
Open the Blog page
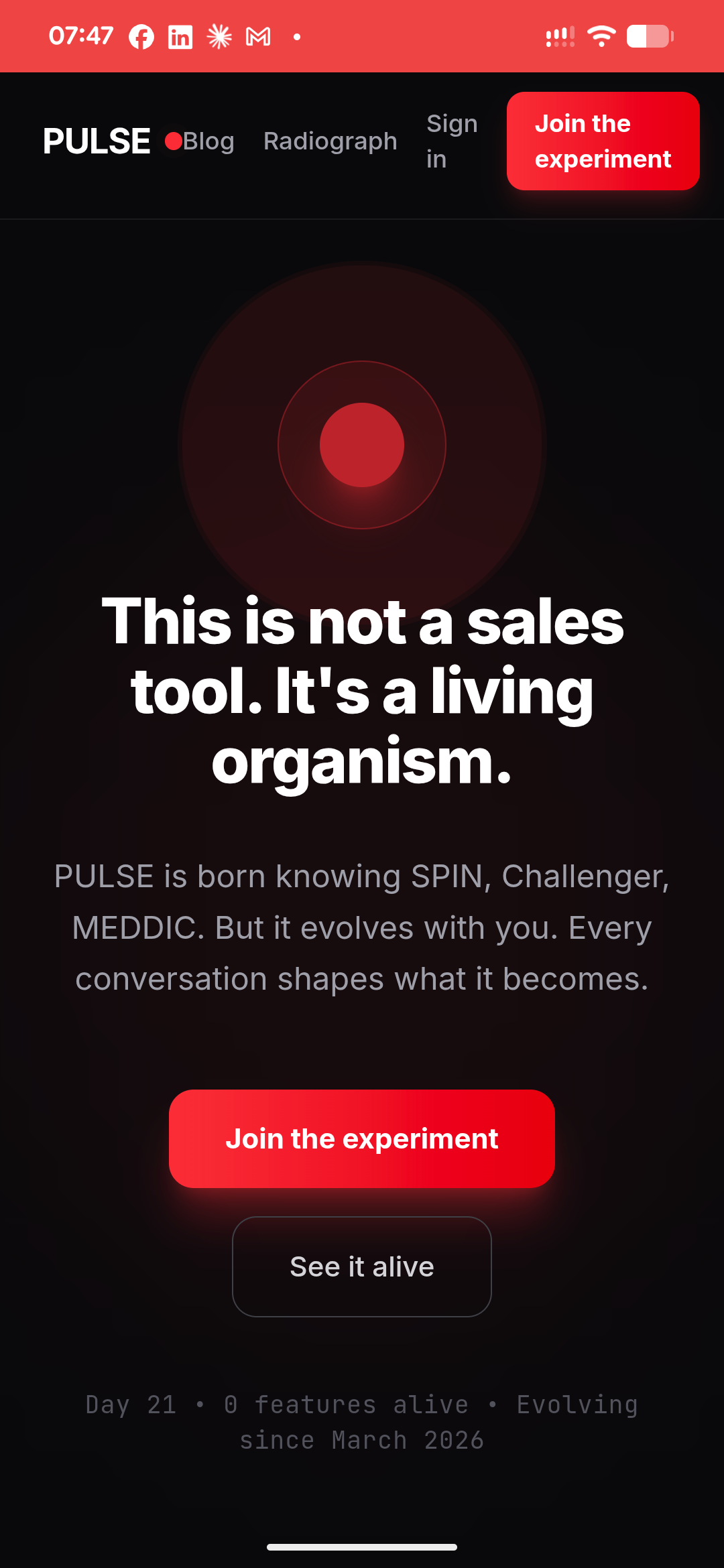pyautogui.click(x=208, y=141)
